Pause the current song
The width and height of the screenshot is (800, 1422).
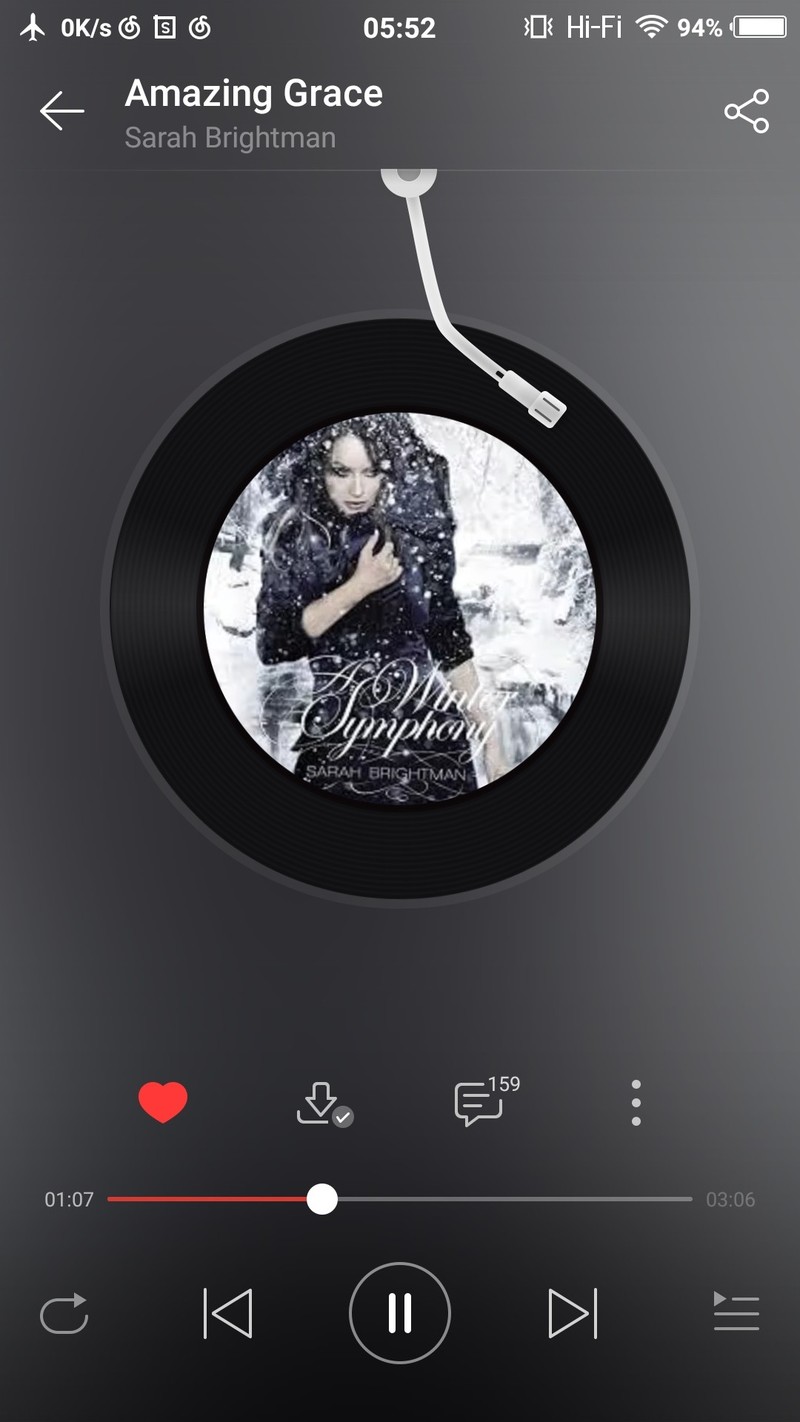click(x=400, y=1313)
